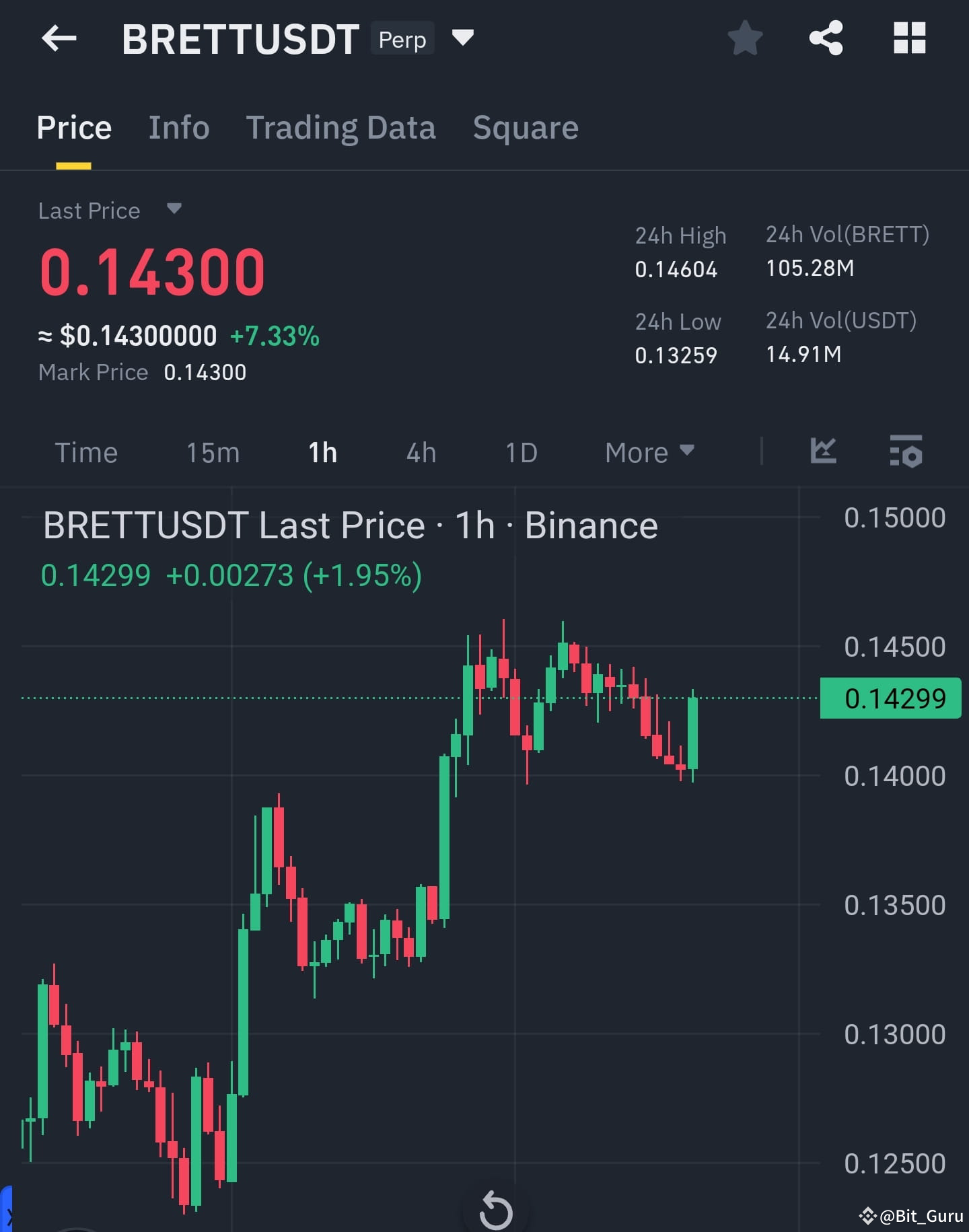Viewport: 969px width, 1232px height.
Task: Switch chart interval to 15m
Action: tap(213, 452)
